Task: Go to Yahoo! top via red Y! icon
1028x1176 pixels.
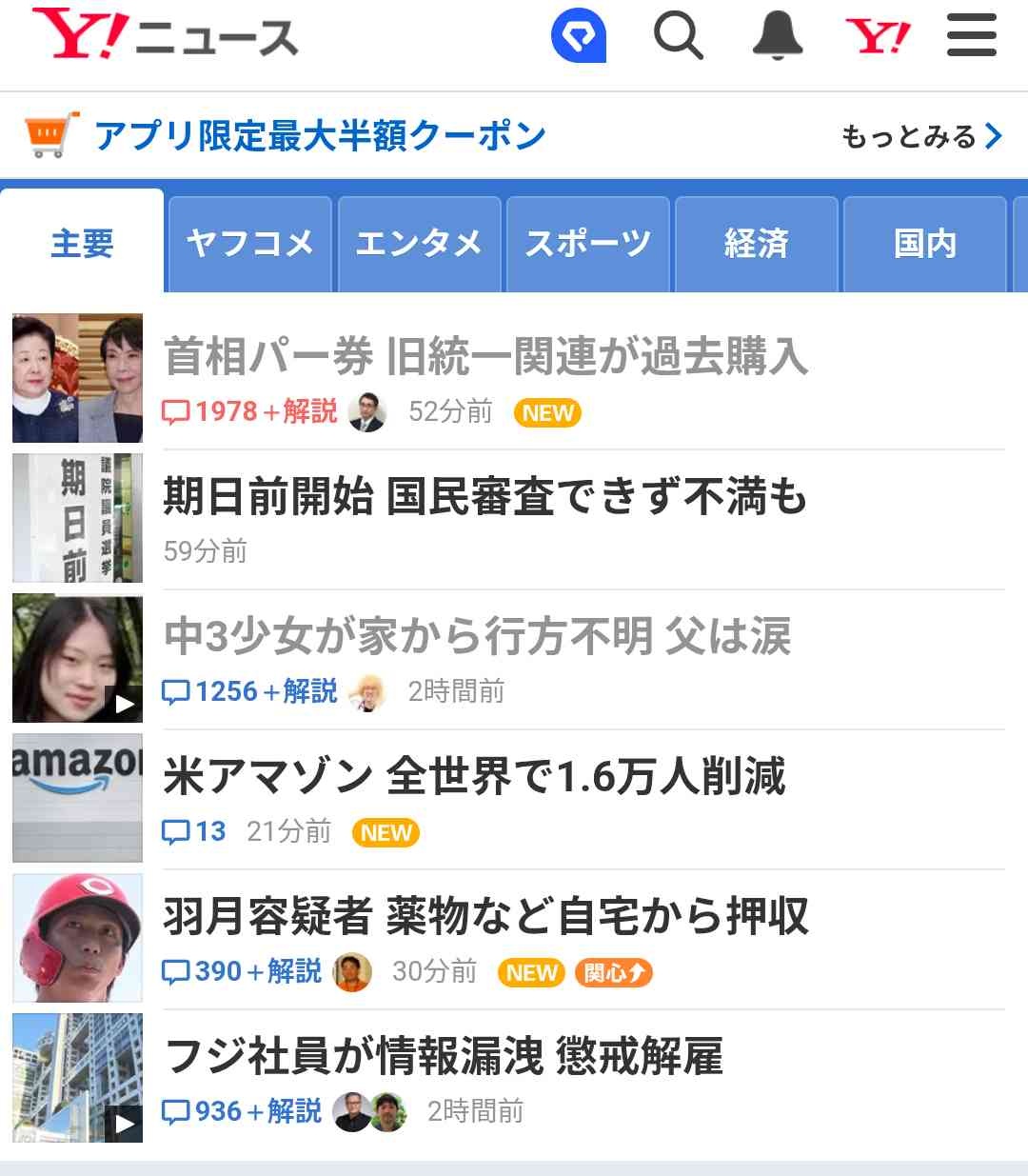Action: 877,38
